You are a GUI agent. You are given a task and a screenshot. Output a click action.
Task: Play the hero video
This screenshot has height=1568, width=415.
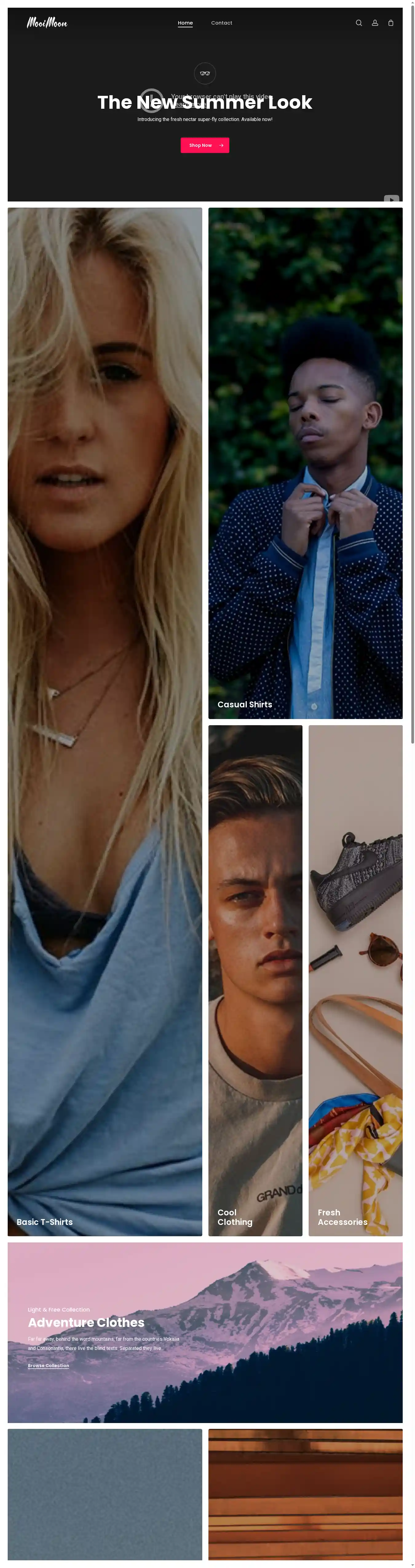point(151,100)
